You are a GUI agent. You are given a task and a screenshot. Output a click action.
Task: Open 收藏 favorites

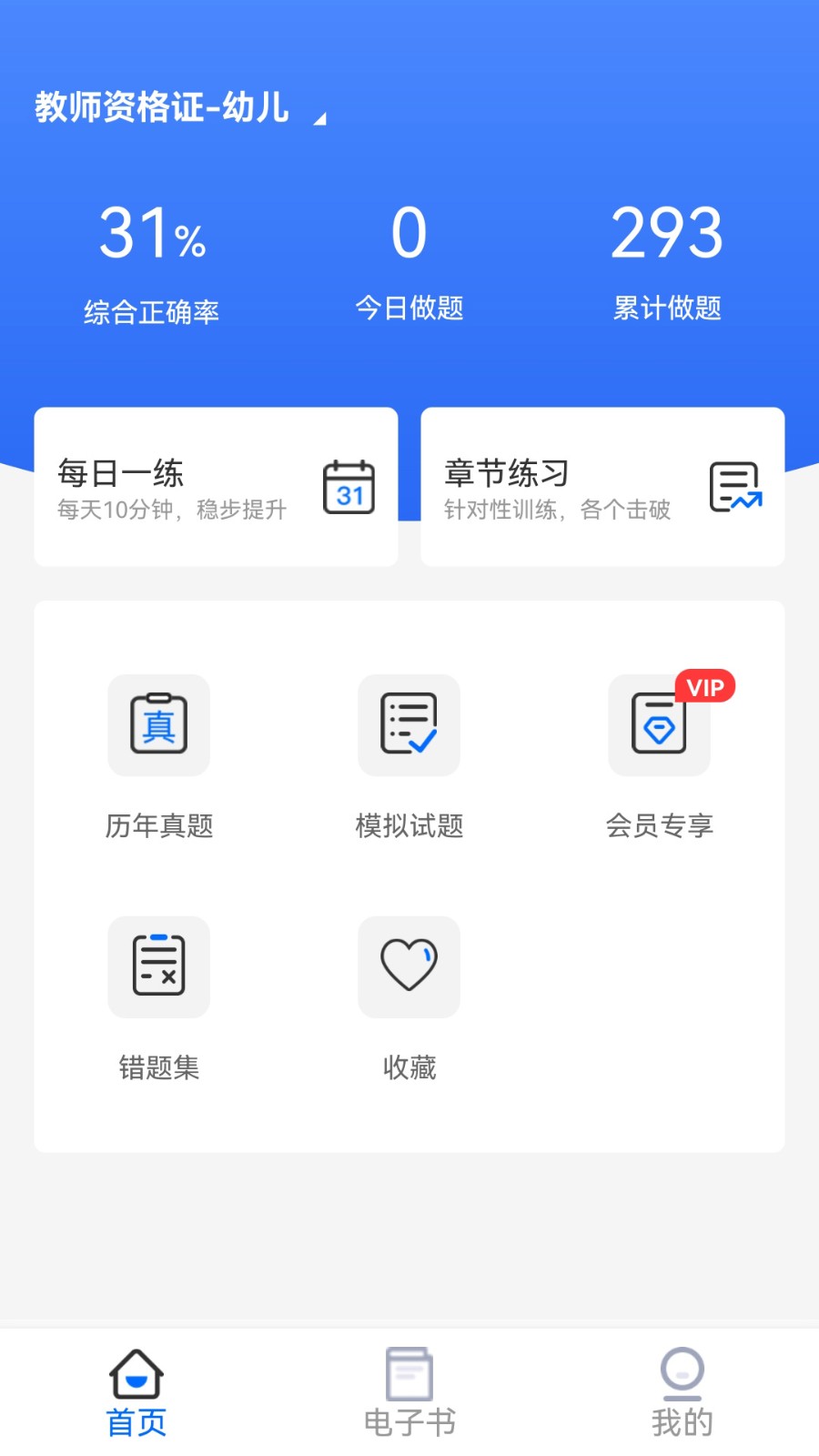409,998
